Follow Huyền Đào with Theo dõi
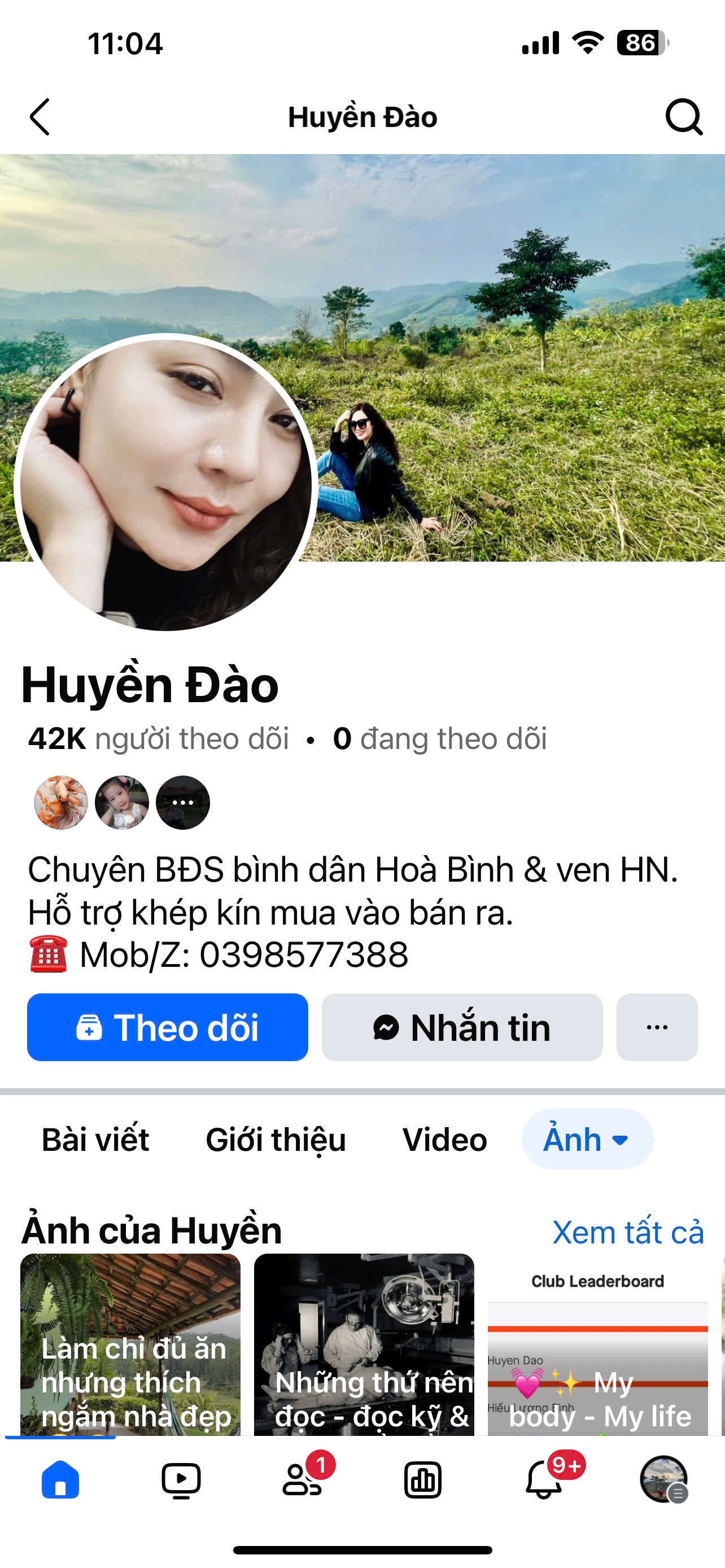 click(x=167, y=1027)
